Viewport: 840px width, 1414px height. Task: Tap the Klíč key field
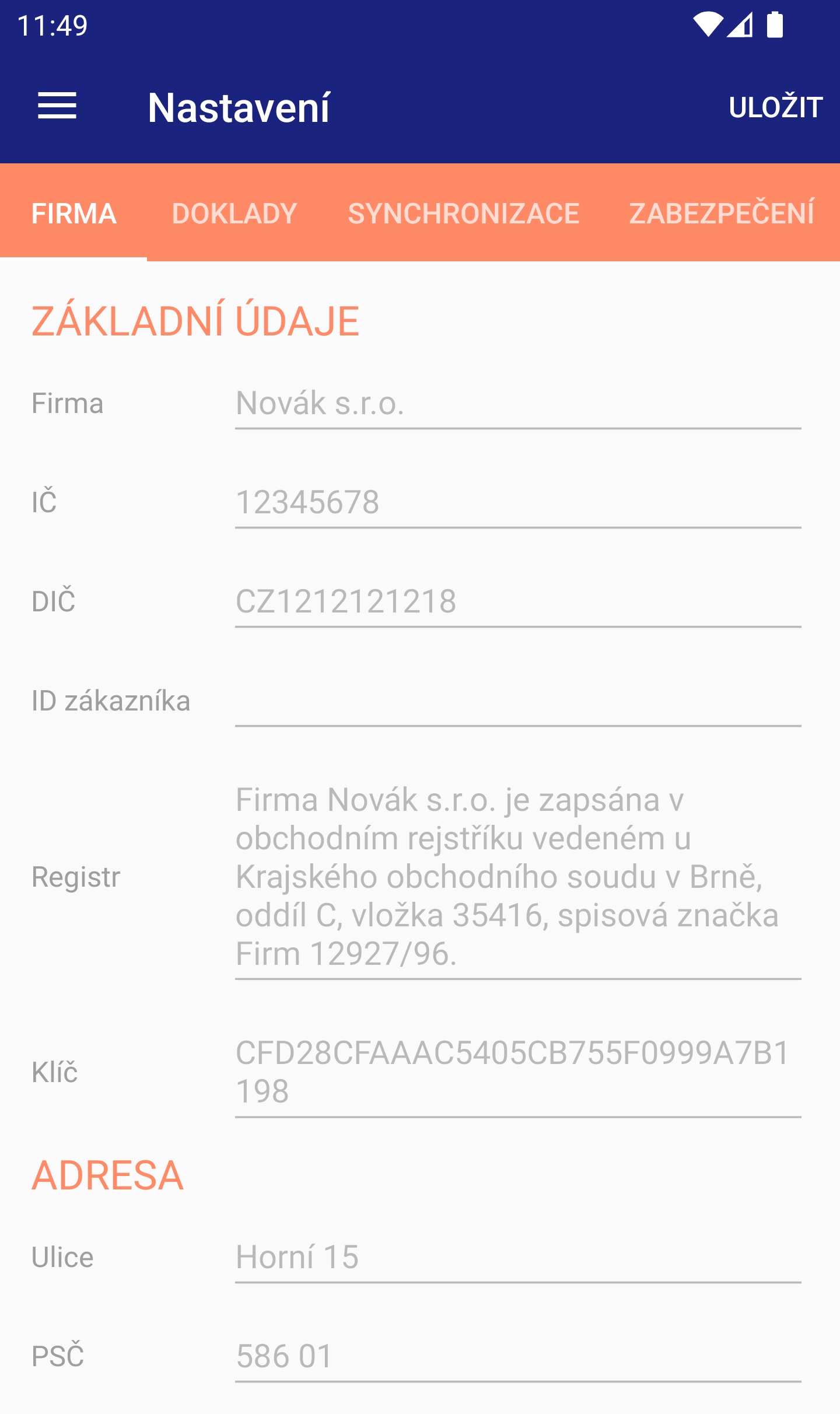[x=518, y=1072]
